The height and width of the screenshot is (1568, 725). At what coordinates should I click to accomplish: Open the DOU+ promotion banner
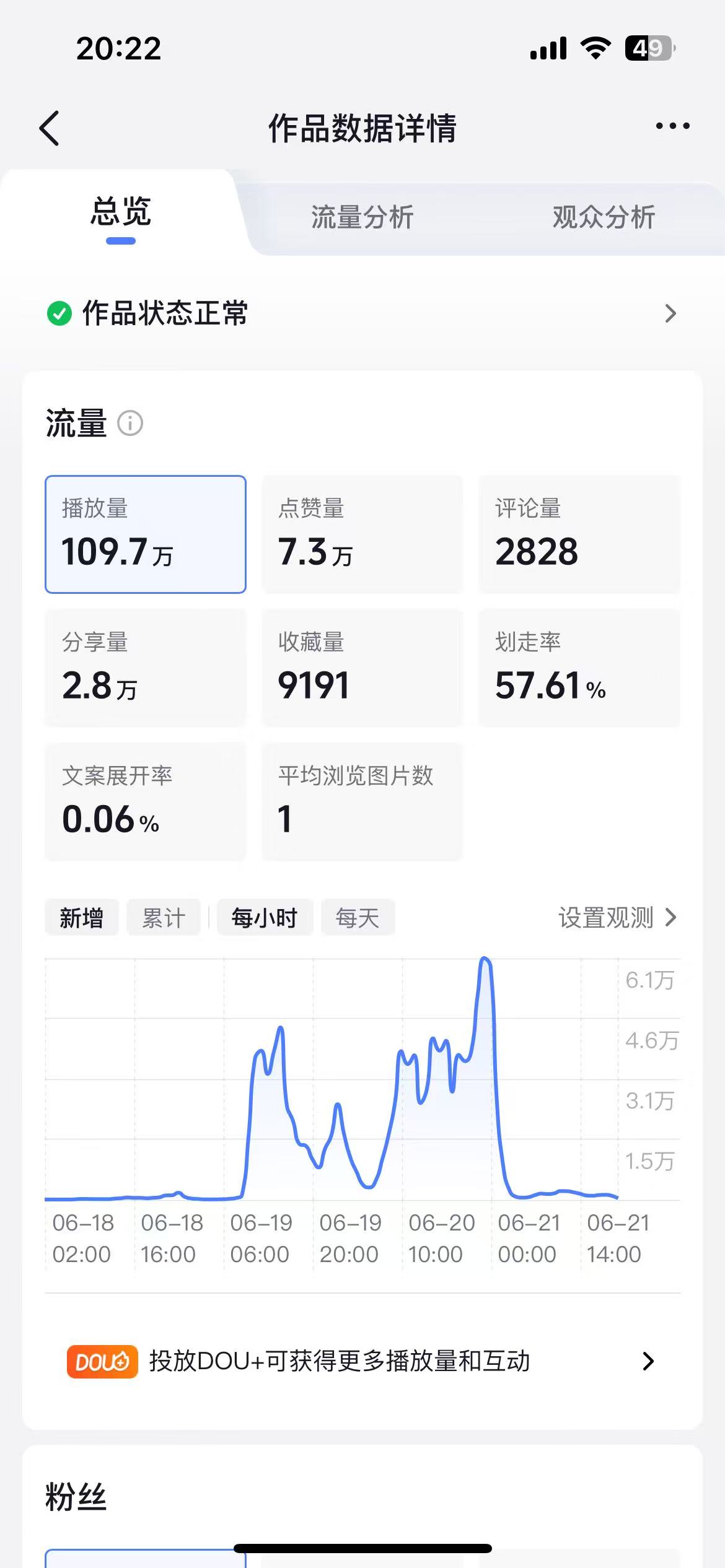point(362,1361)
